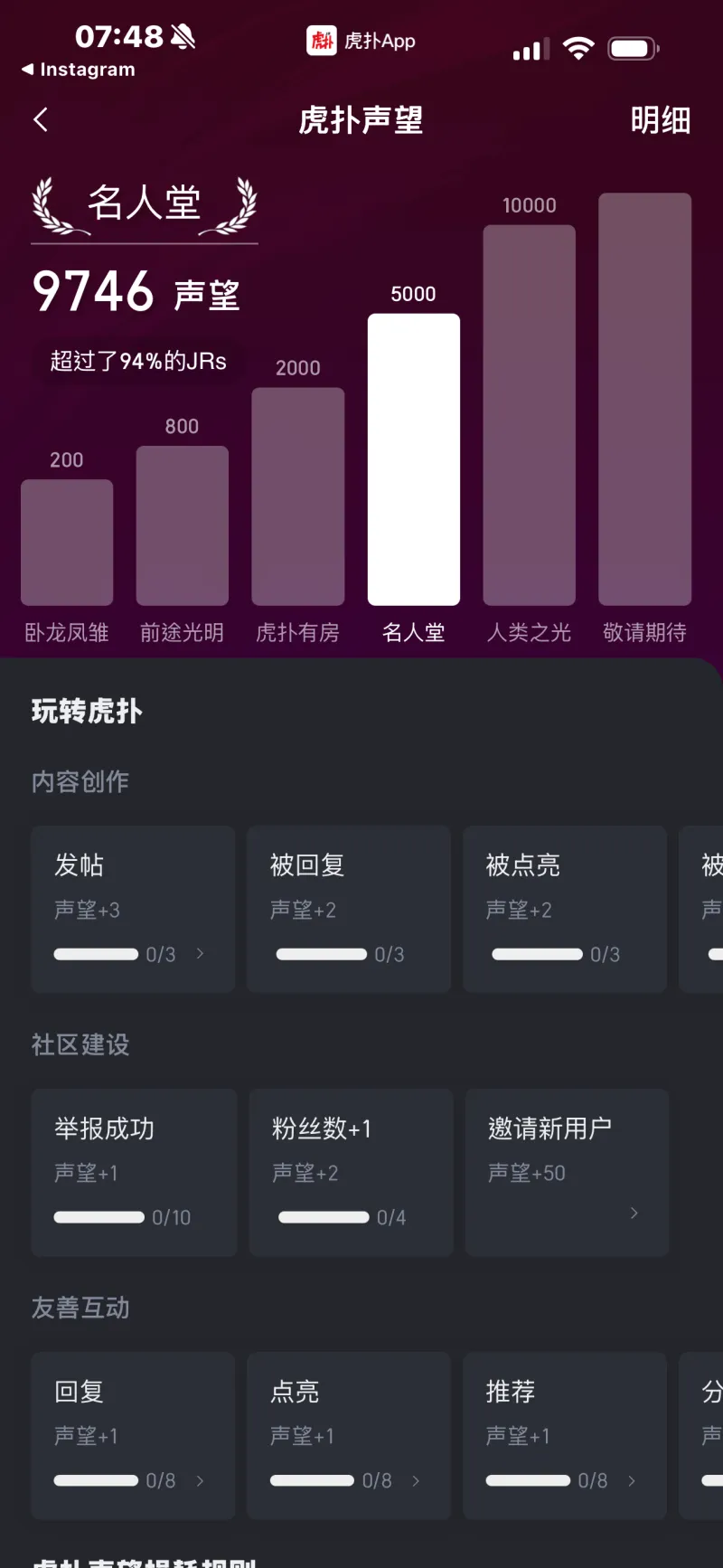
Task: Return to Instagram via status bar link
Action: (80, 70)
